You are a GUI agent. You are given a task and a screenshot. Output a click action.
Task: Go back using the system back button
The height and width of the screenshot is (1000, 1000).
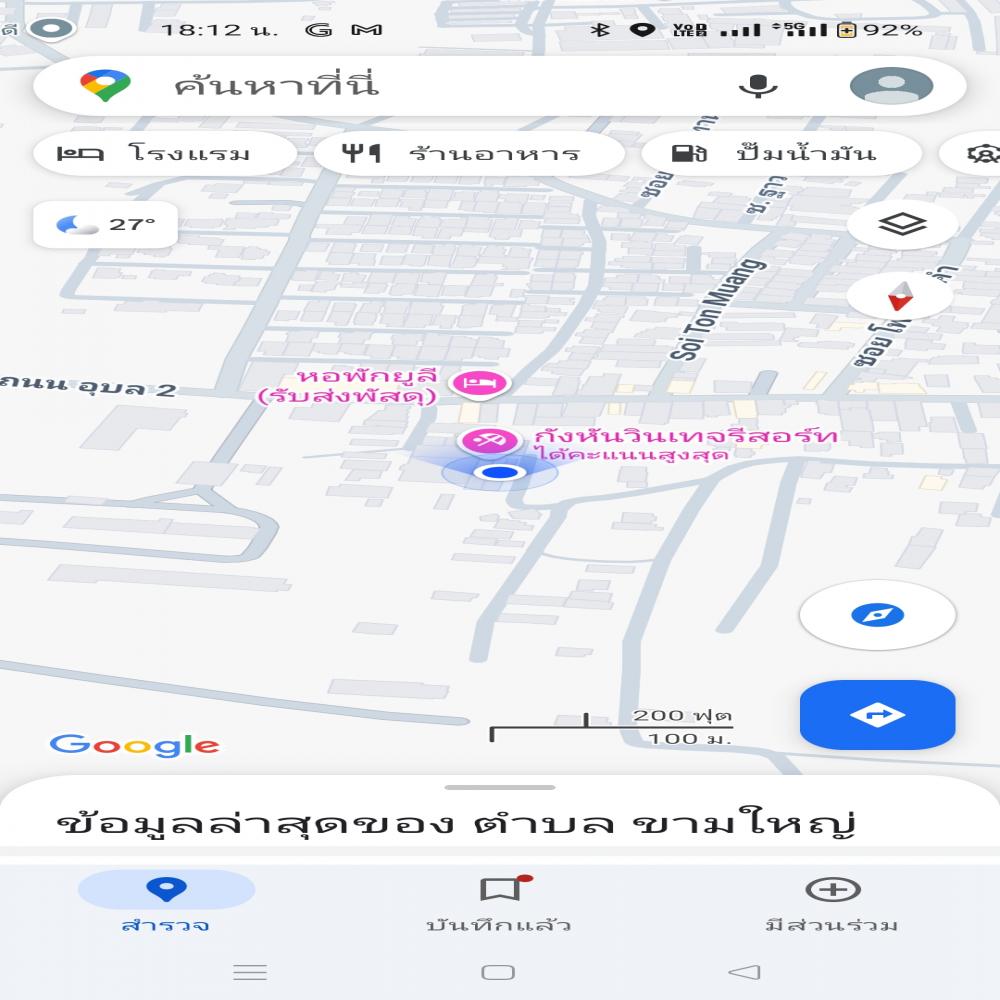[744, 972]
